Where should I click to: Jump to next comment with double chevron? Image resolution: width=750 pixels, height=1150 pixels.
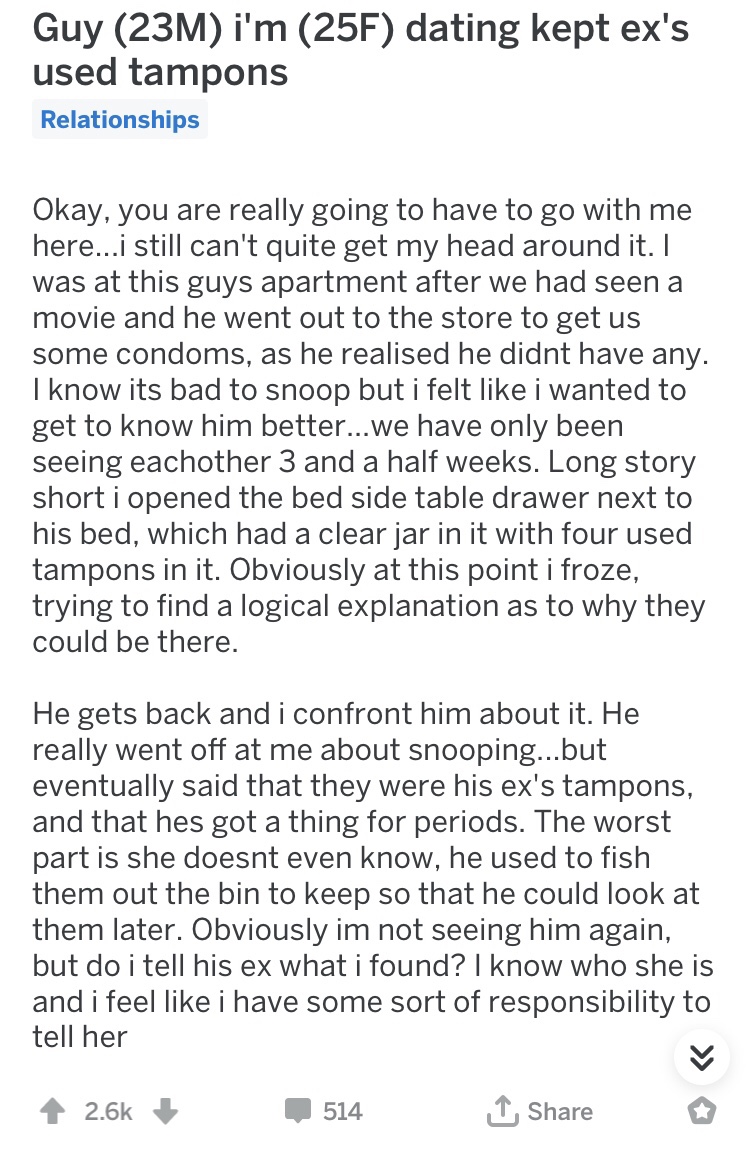pyautogui.click(x=701, y=1057)
